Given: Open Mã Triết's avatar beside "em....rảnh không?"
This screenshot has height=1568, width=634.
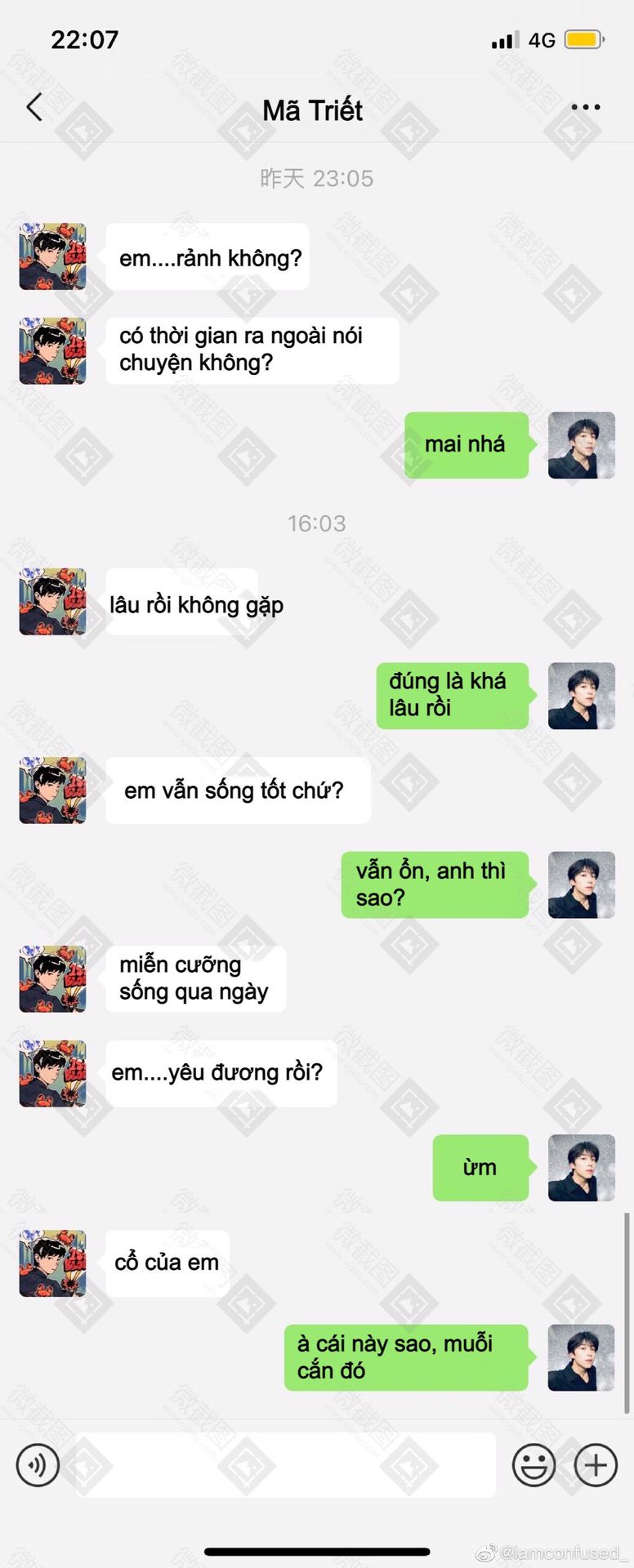Looking at the screenshot, I should pos(53,256).
